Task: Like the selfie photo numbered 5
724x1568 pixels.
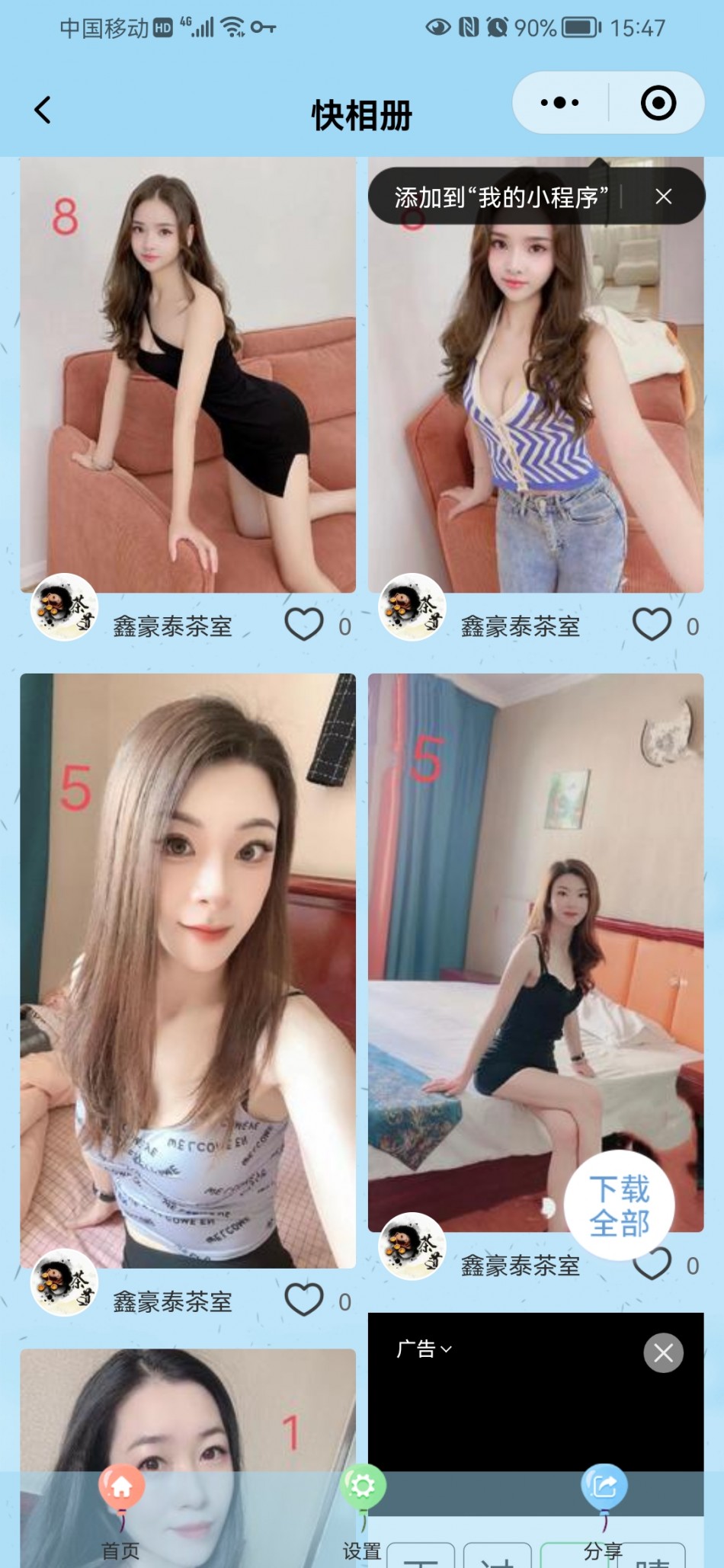Action: [304, 1300]
